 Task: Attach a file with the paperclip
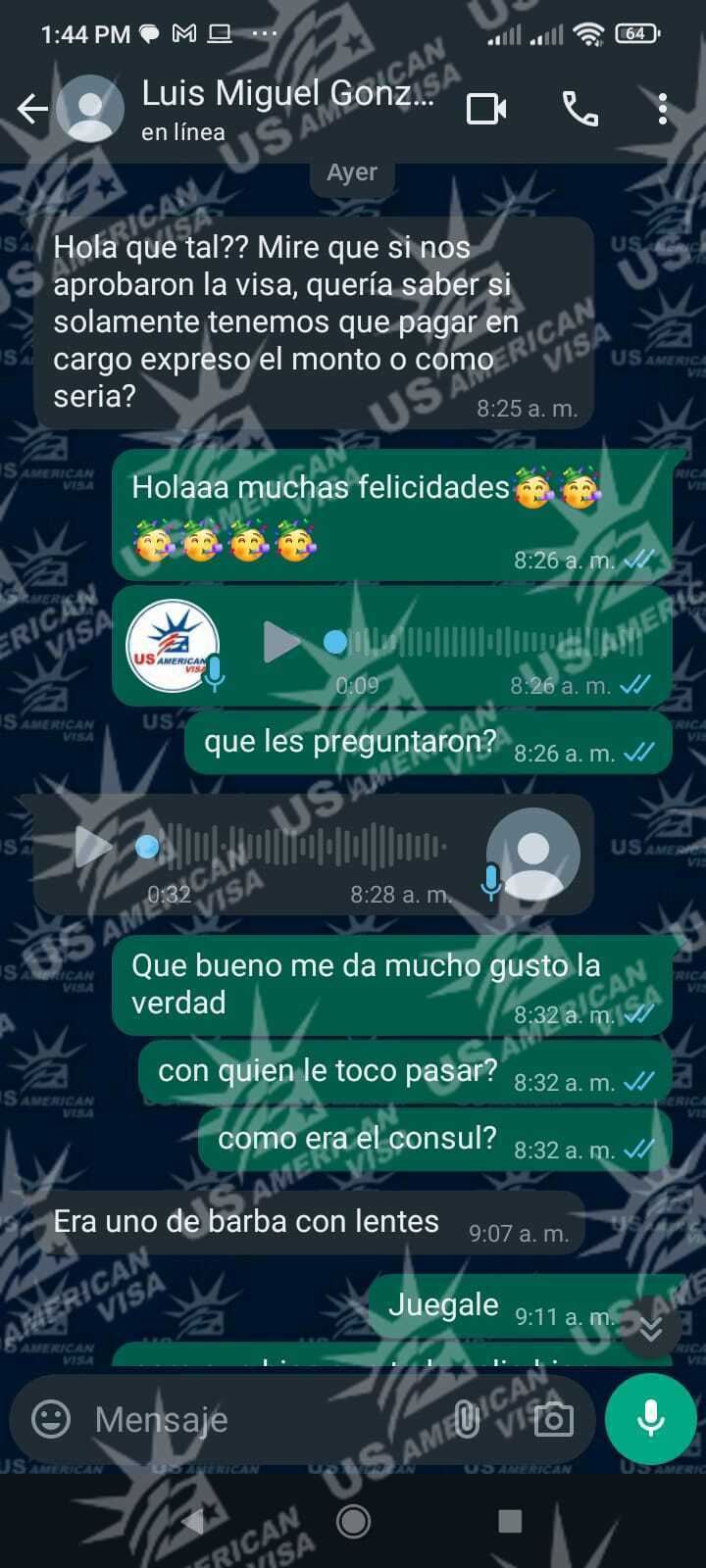pyautogui.click(x=468, y=1418)
